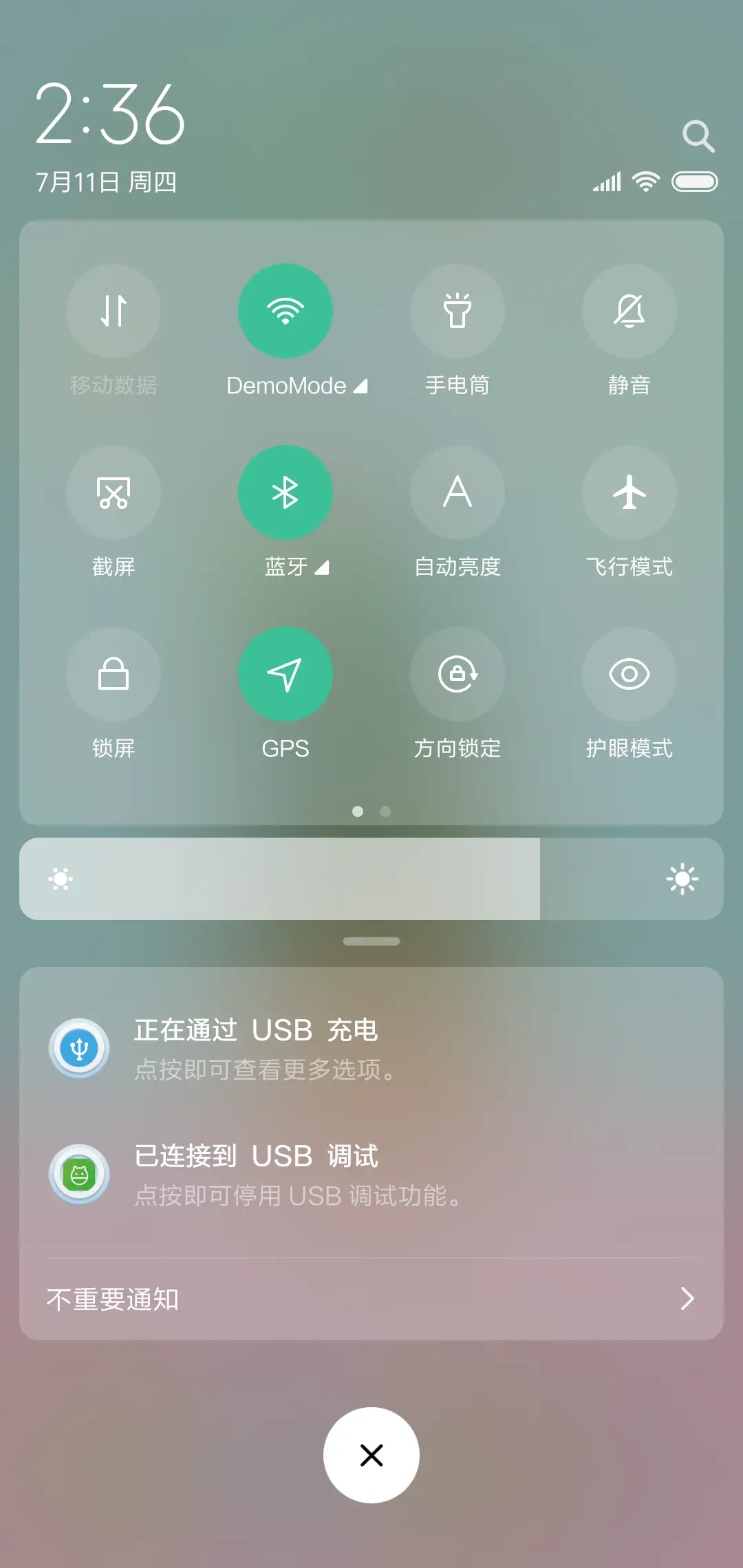Screen dimensions: 743x1568
Task: Open the search icon at top right
Action: (699, 135)
